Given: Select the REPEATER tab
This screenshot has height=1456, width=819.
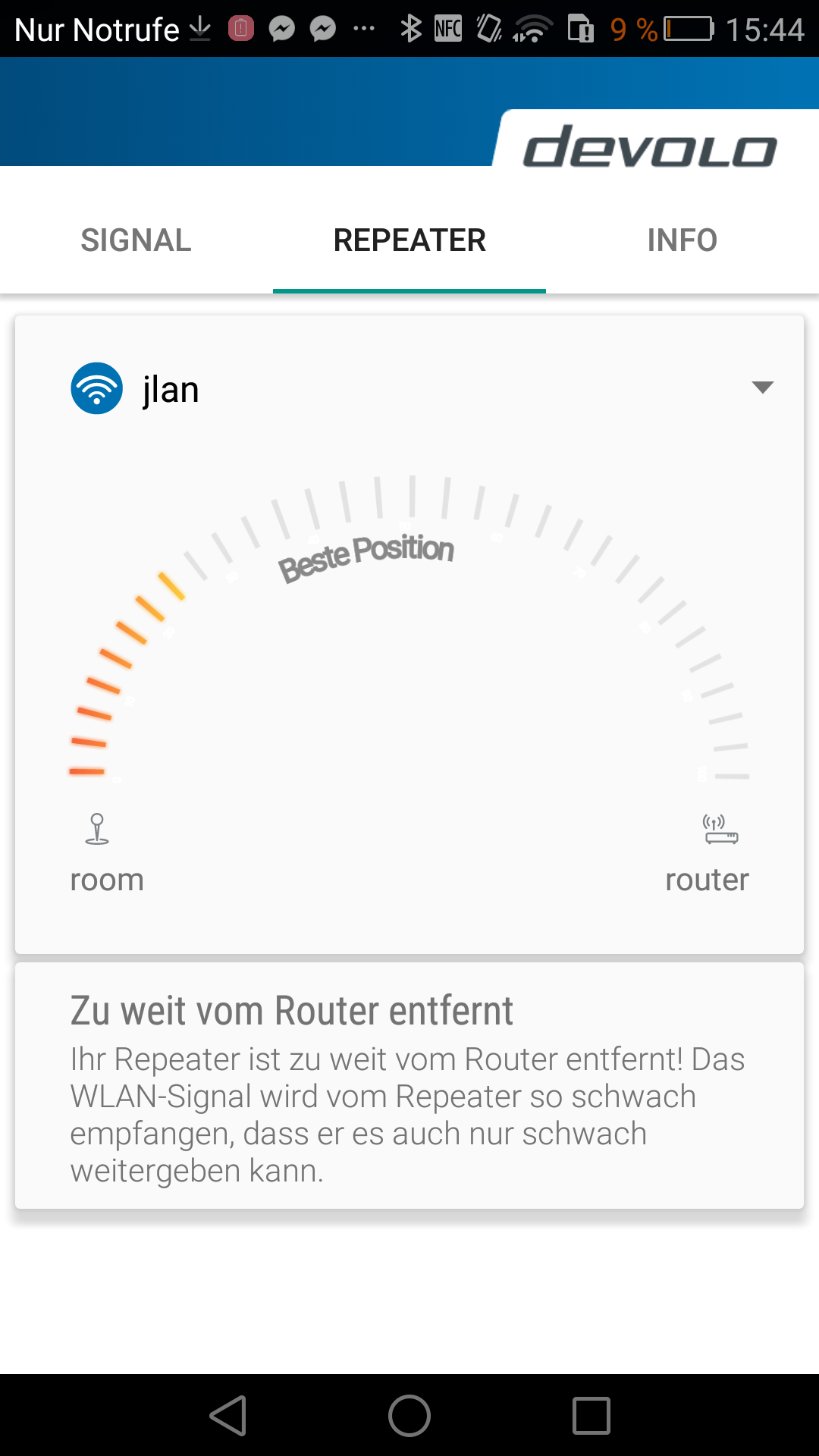Looking at the screenshot, I should 409,240.
